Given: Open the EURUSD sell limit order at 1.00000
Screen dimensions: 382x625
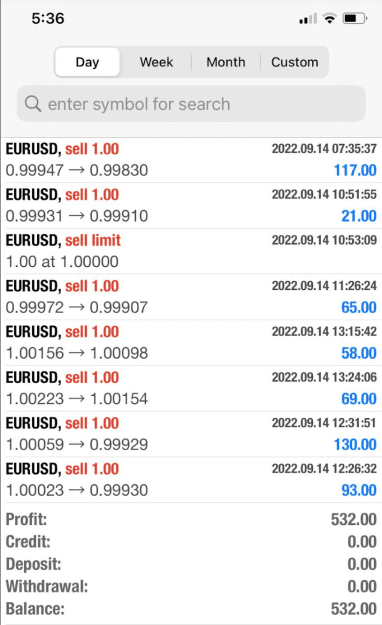Looking at the screenshot, I should [191, 252].
